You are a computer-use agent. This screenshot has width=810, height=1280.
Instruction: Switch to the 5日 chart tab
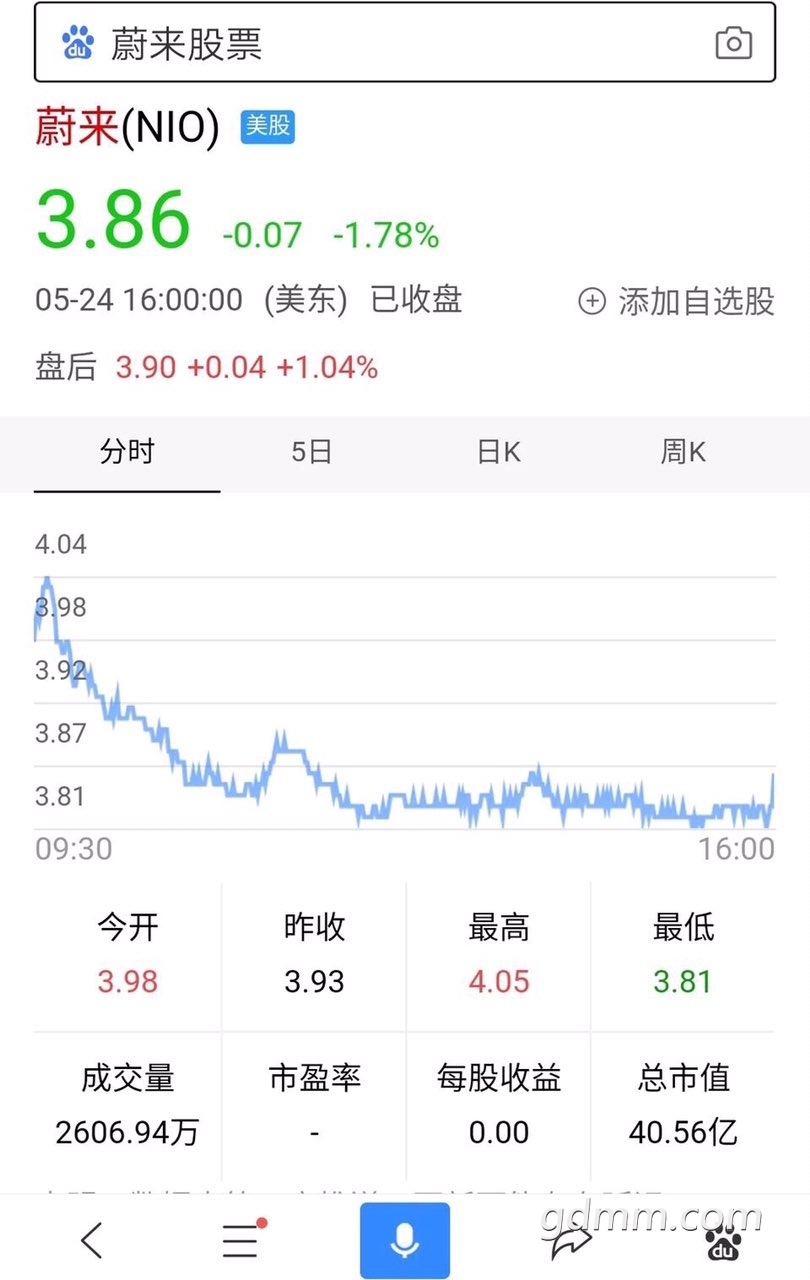(312, 452)
